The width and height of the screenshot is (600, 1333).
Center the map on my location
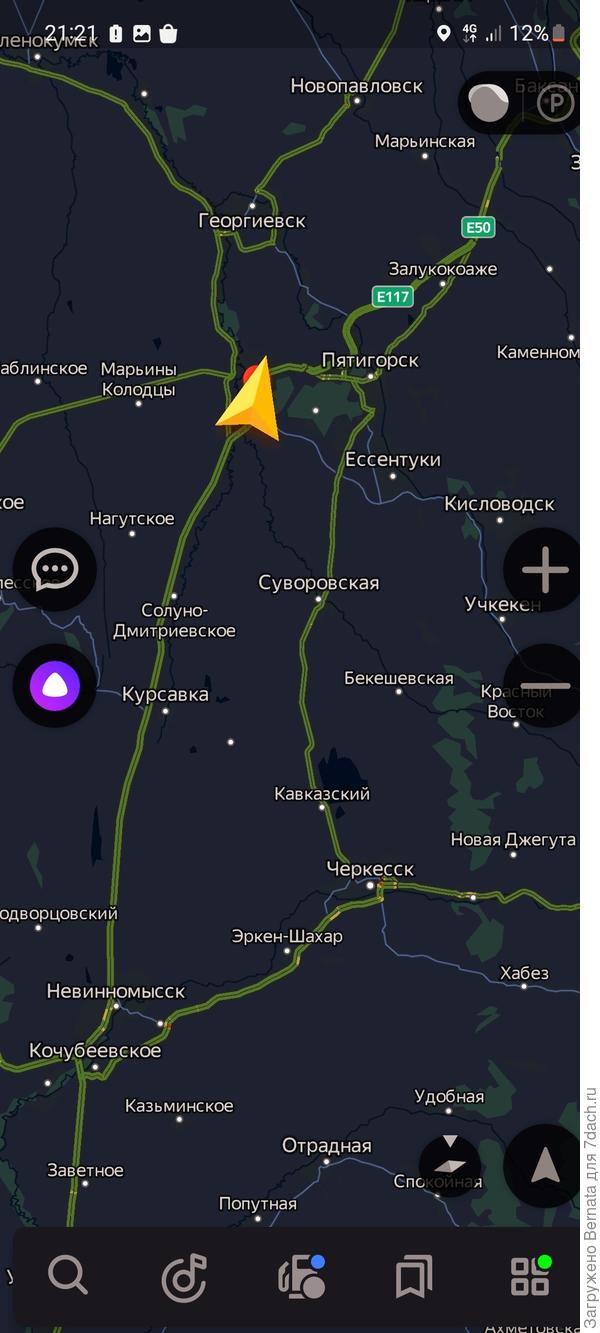pyautogui.click(x=544, y=1166)
